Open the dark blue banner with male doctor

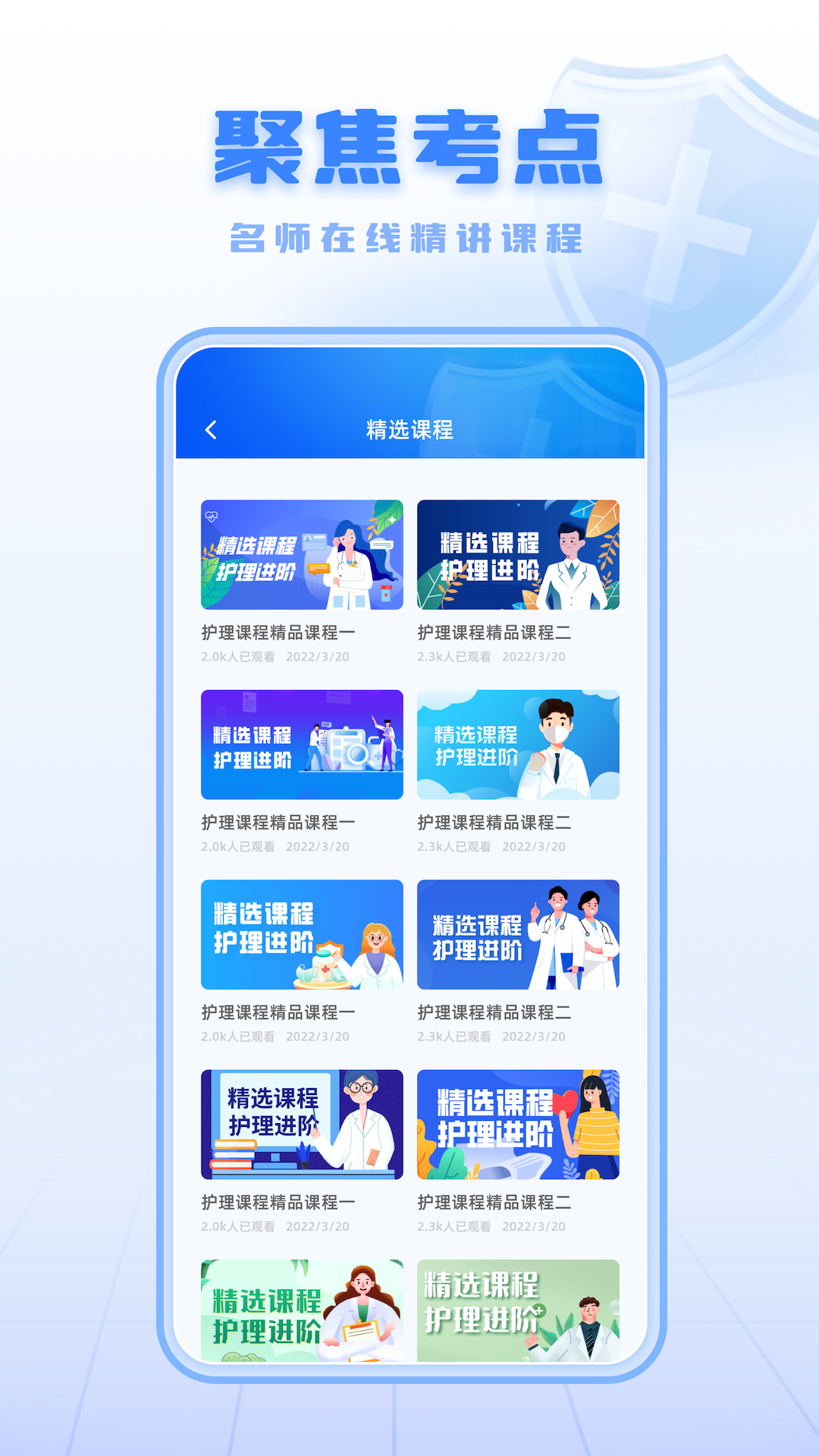pos(518,555)
